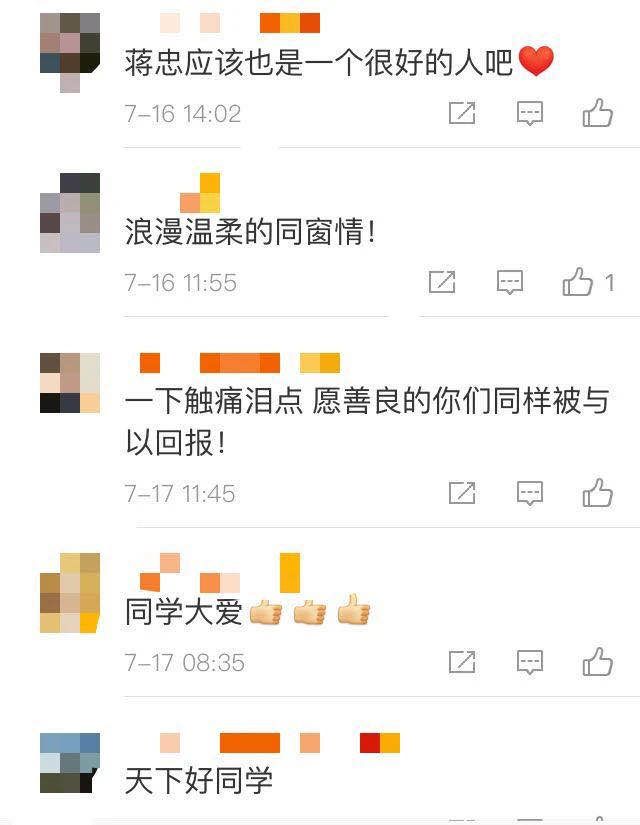The width and height of the screenshot is (640, 825).
Task: Repost the 浪漫温柔的同窗情 comment
Action: 442,283
